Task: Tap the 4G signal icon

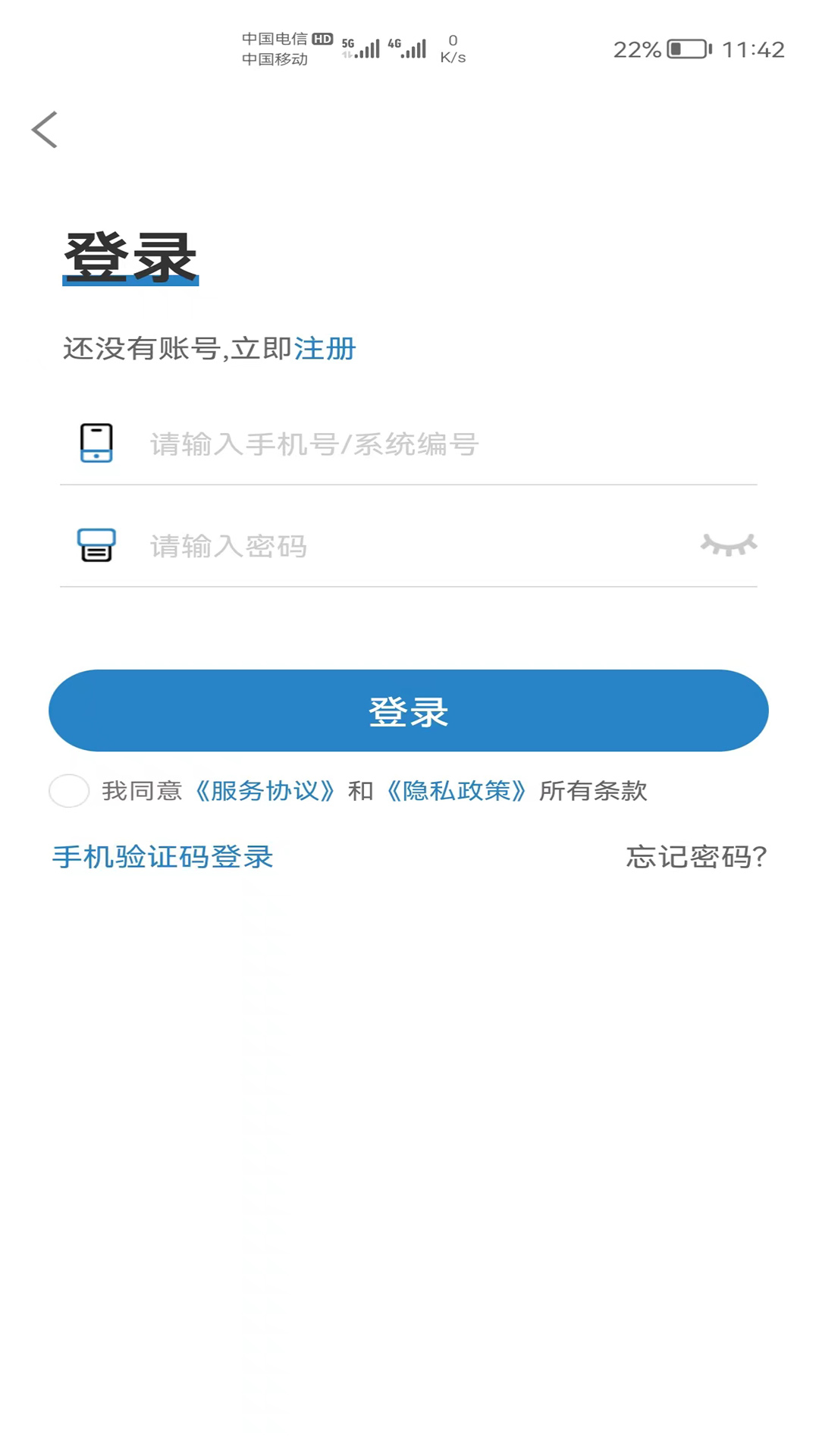Action: point(410,48)
